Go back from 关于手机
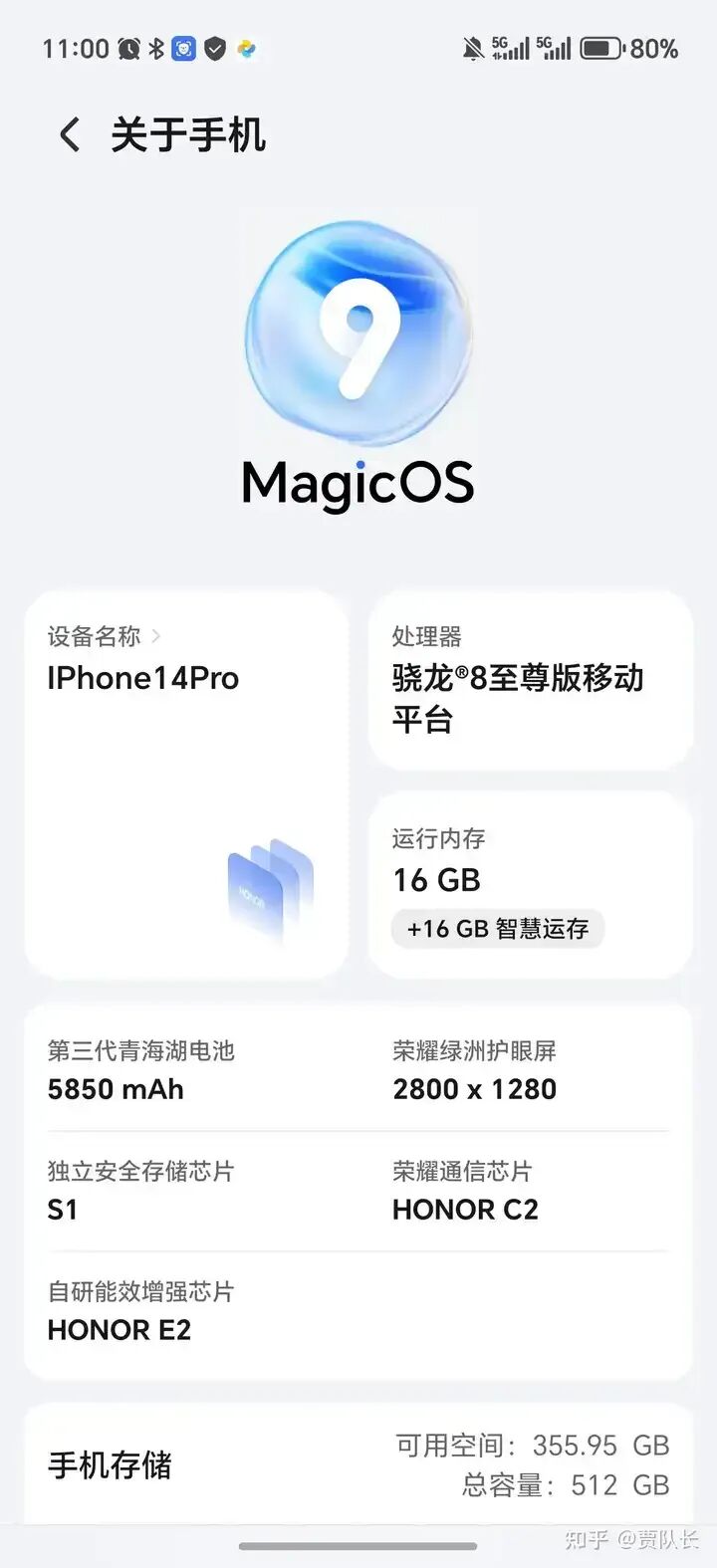 69,134
